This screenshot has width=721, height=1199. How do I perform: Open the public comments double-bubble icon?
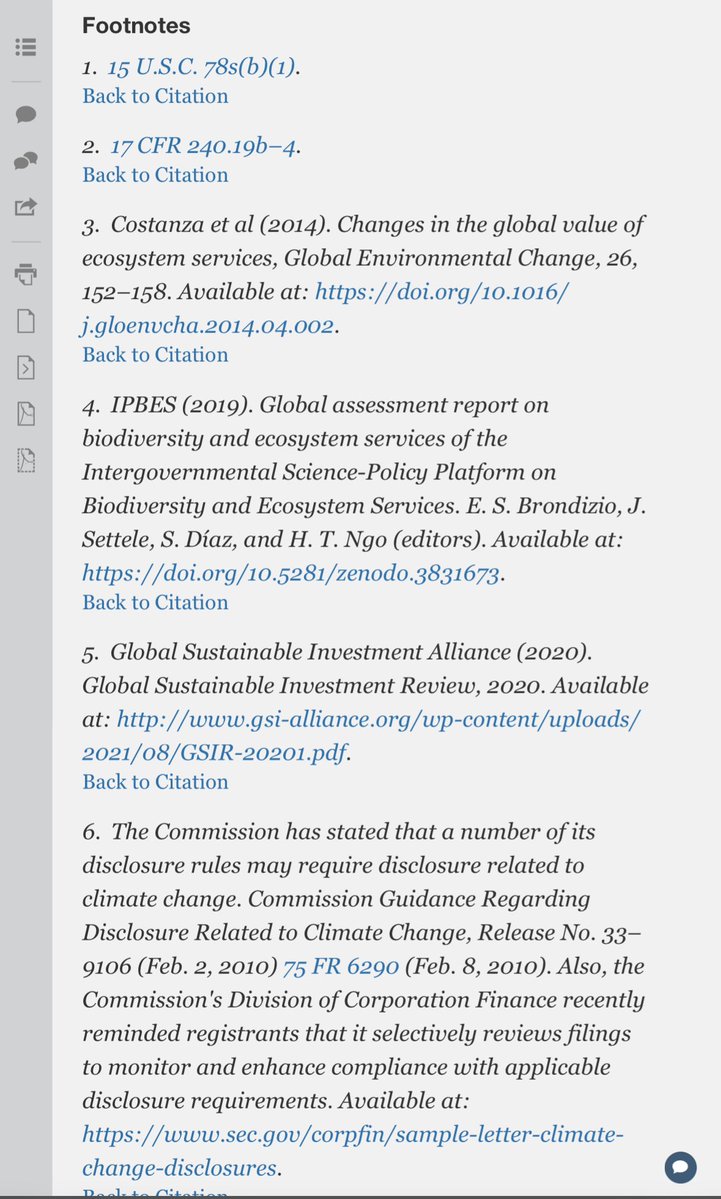point(26,161)
